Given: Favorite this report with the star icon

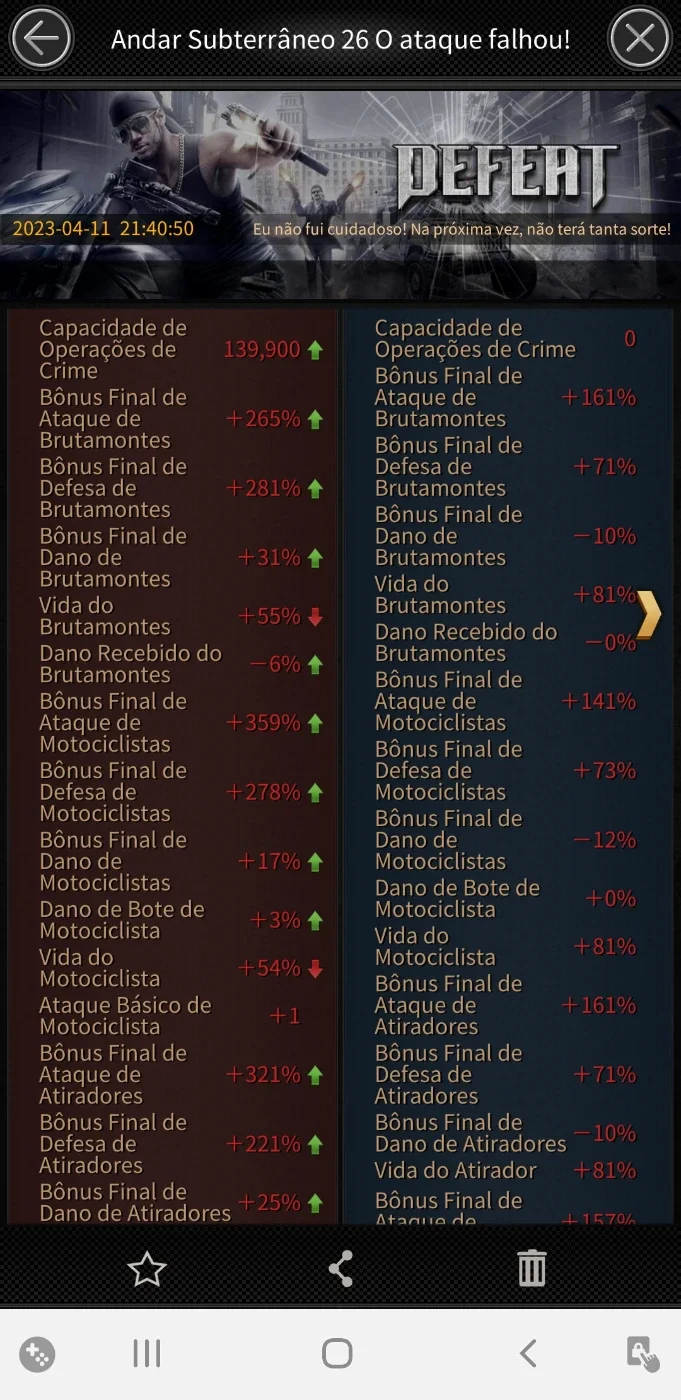Looking at the screenshot, I should click(146, 1268).
